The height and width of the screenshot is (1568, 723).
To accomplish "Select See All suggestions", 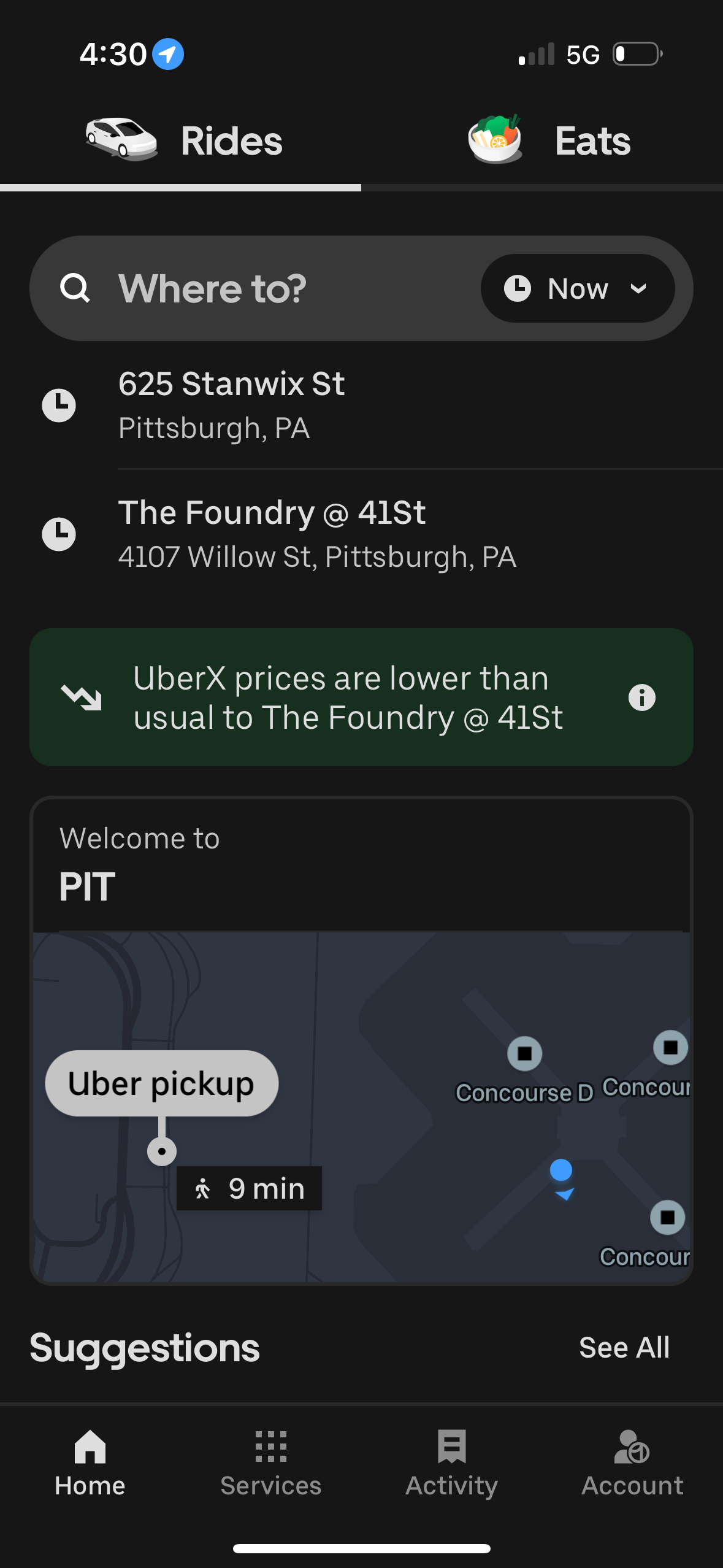I will pos(625,1347).
